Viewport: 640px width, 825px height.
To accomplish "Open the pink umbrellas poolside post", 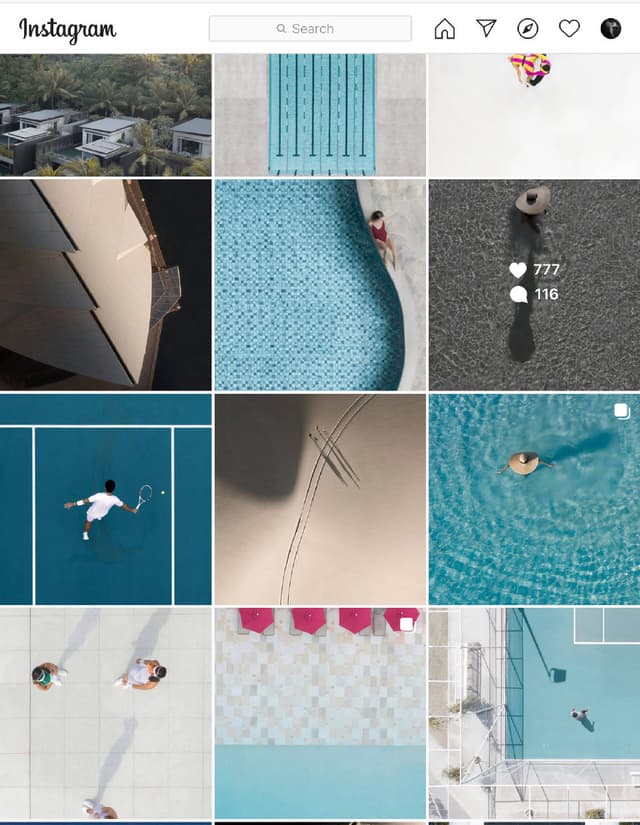I will (320, 712).
